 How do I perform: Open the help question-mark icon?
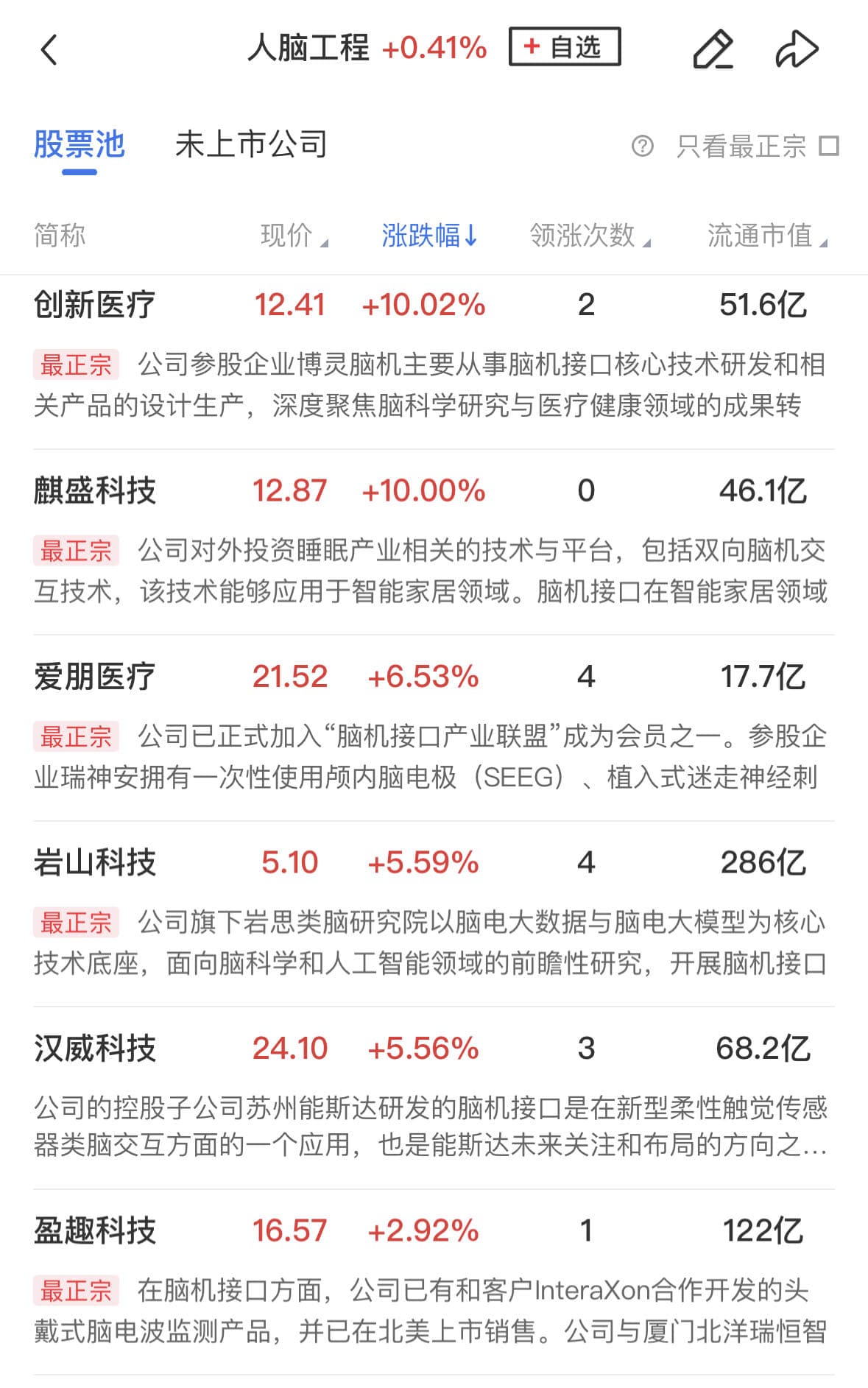pyautogui.click(x=642, y=146)
